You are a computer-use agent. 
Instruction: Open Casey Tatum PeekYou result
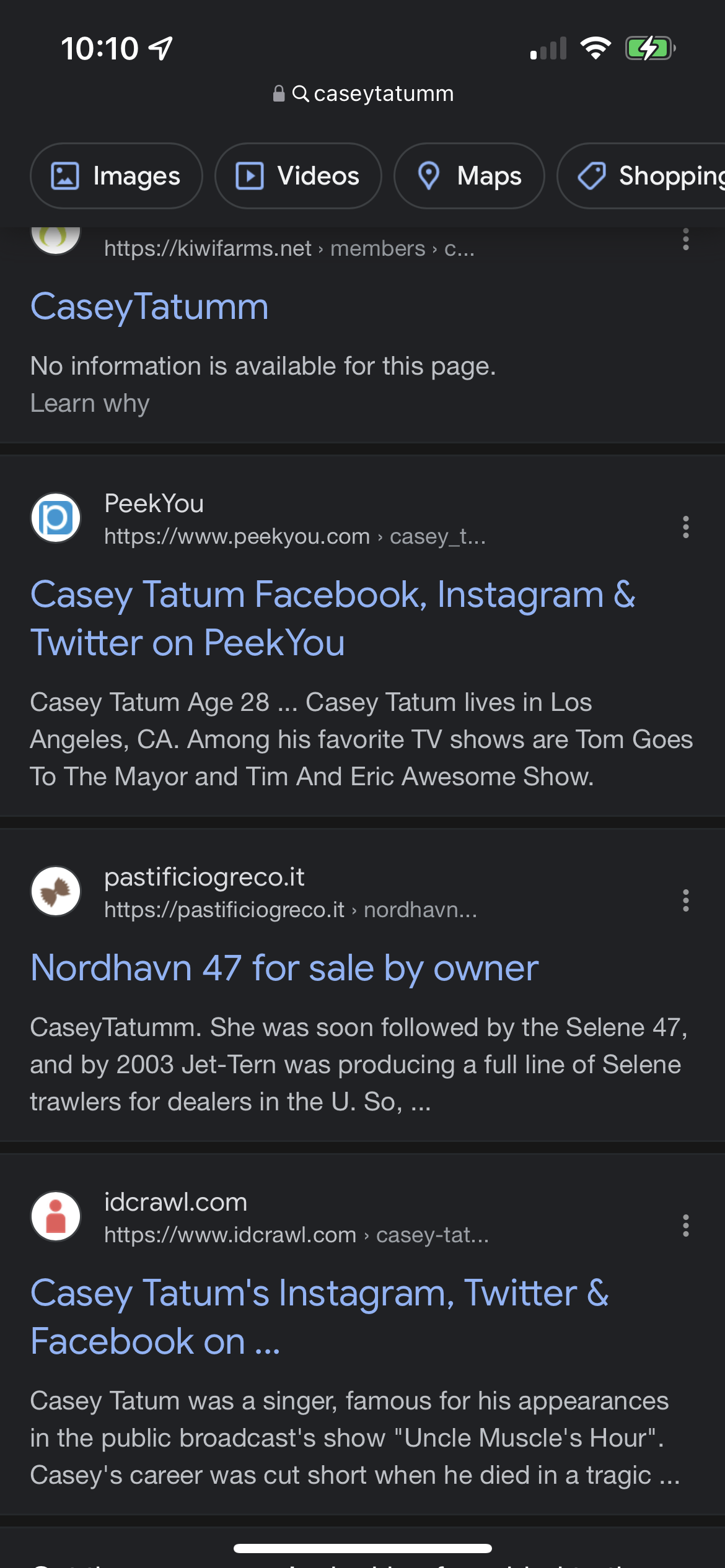coord(333,619)
